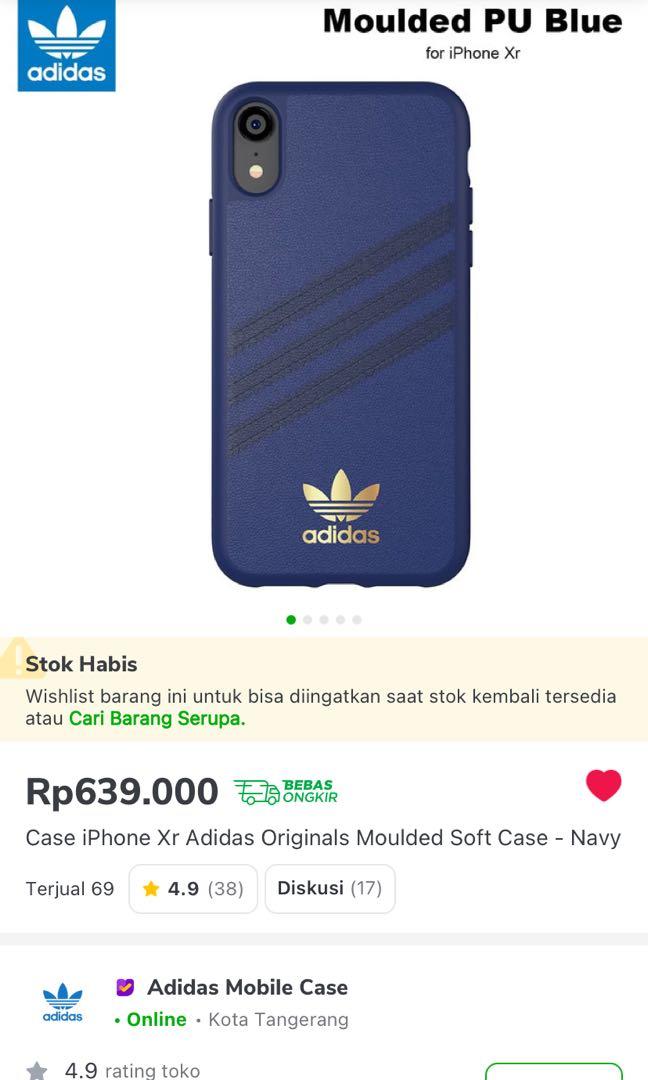Tap the Adidas phone case product image
This screenshot has width=648, height=1080.
(340, 335)
